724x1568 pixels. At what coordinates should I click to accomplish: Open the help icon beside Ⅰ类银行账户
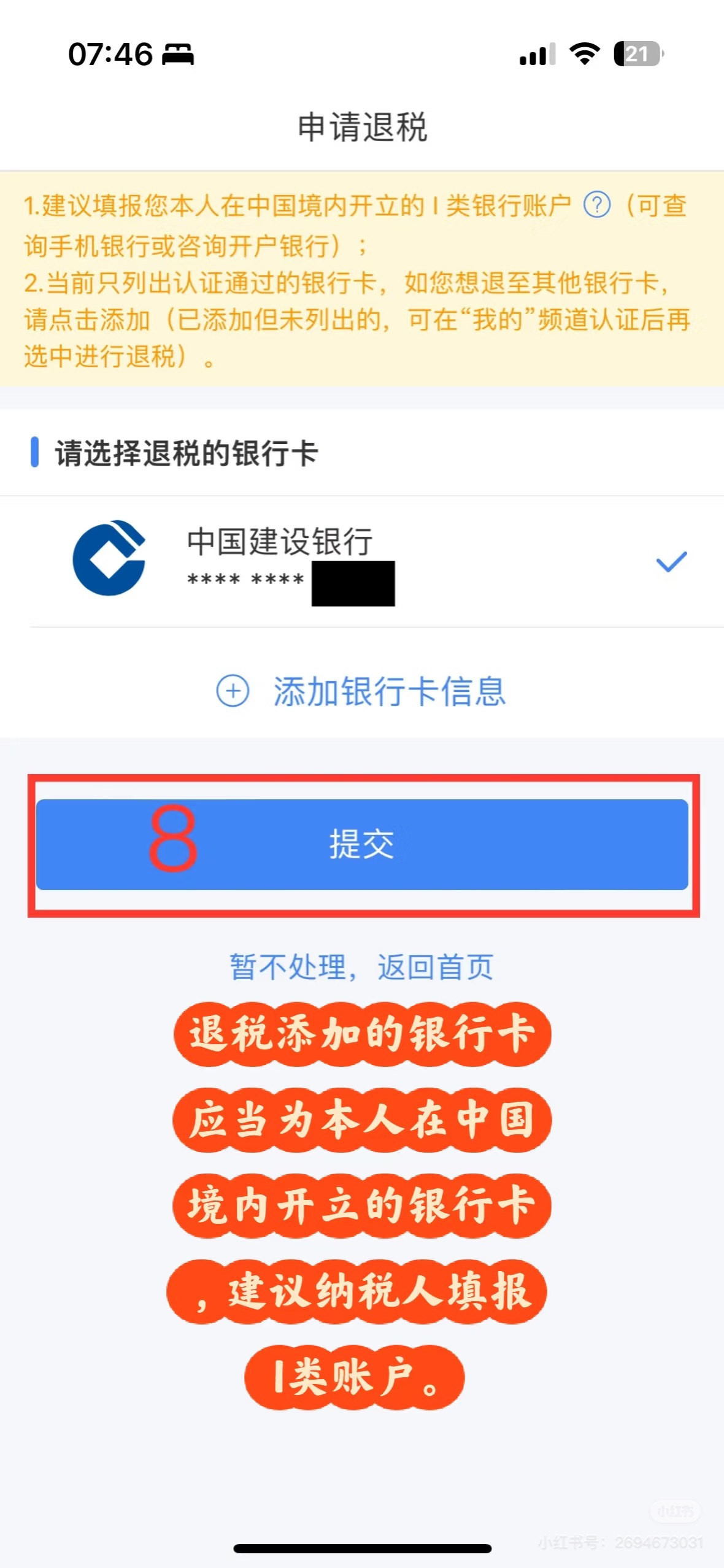[x=596, y=205]
